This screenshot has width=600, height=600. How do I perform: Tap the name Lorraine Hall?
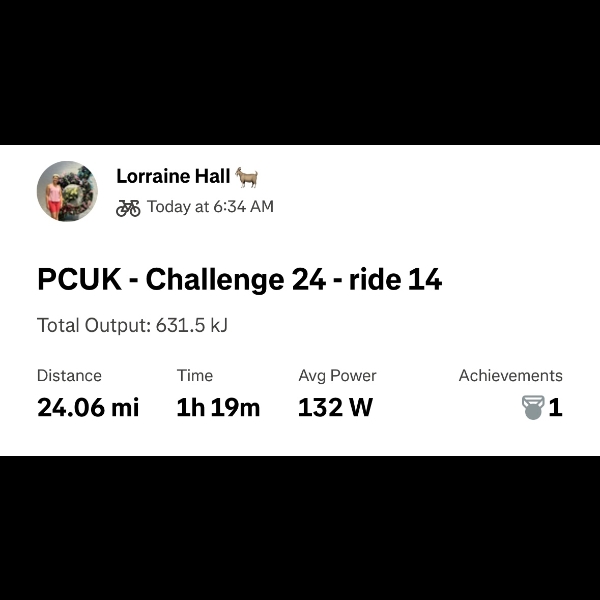click(x=174, y=177)
